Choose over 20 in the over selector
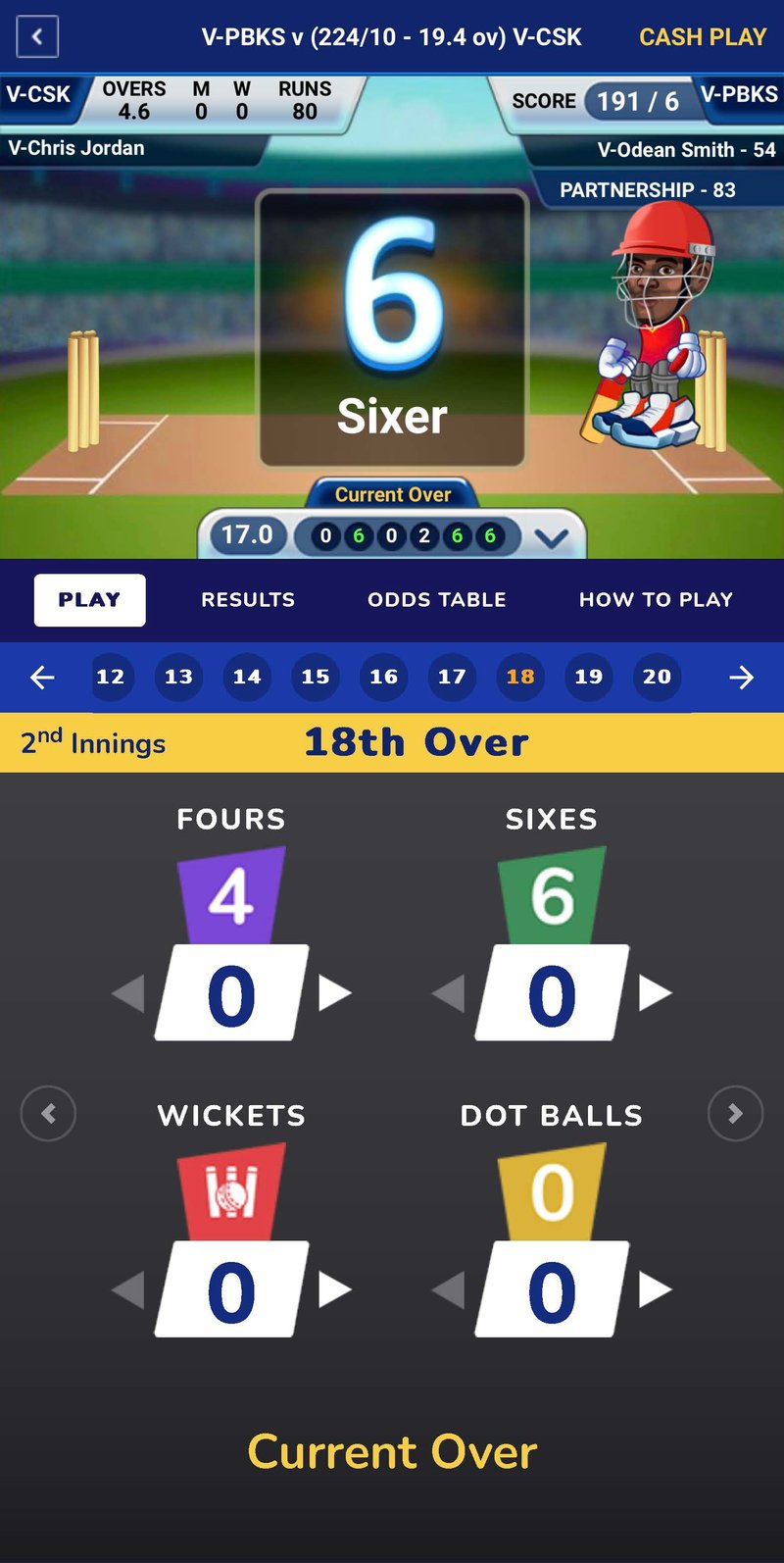The height and width of the screenshot is (1563, 784). (x=657, y=677)
